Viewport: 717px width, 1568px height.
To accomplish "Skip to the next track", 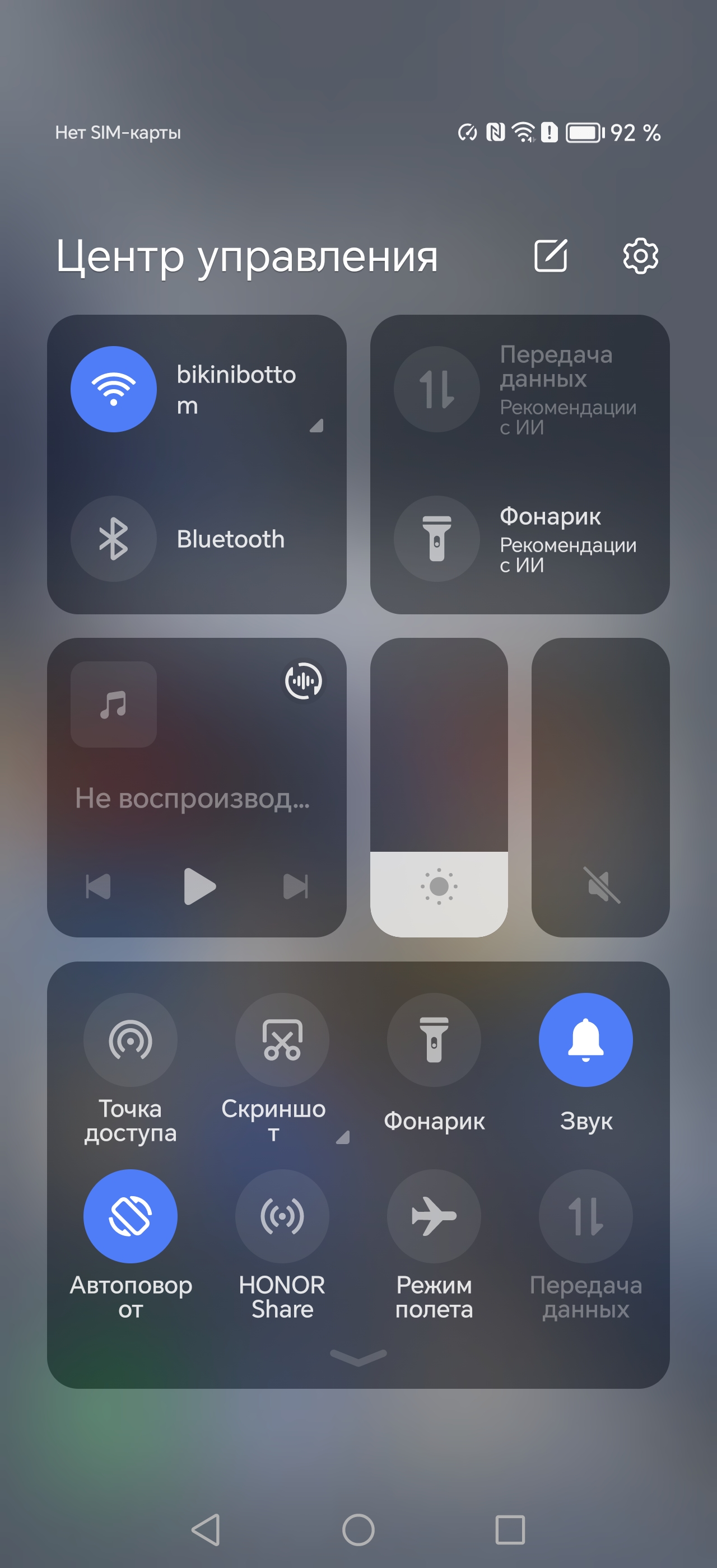I will click(296, 886).
